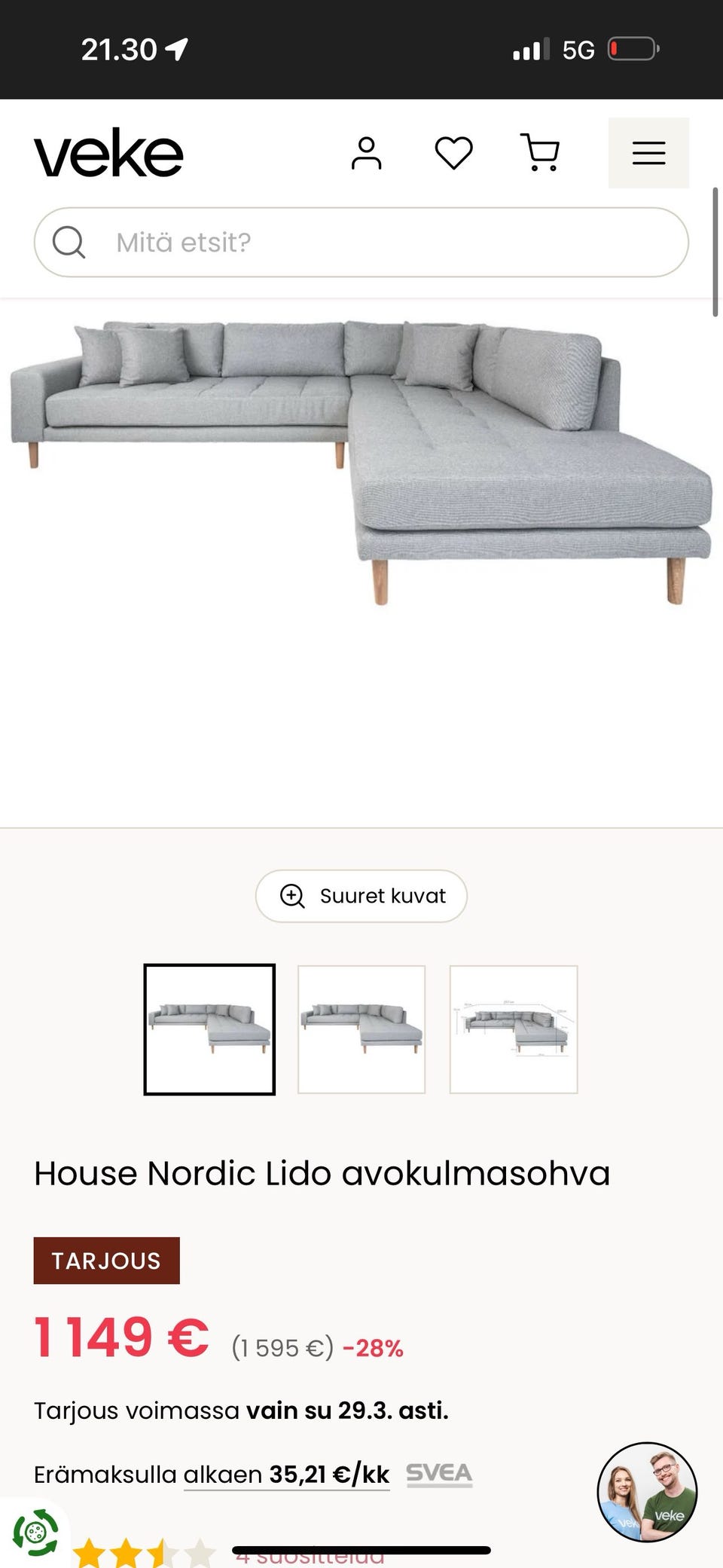
Task: Open the main sofa product image
Action: tap(361, 467)
